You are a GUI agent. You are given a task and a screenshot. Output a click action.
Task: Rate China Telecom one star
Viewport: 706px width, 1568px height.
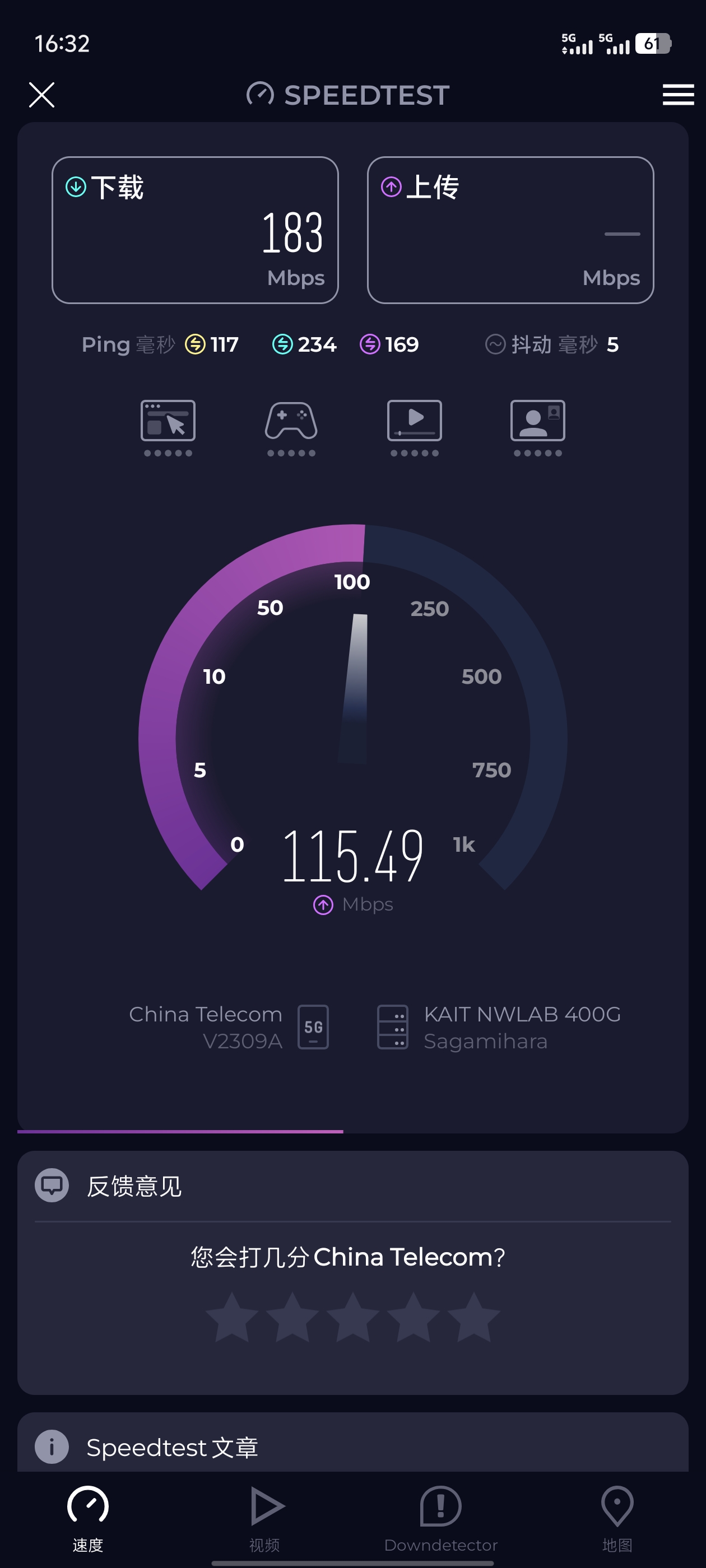(x=232, y=1317)
